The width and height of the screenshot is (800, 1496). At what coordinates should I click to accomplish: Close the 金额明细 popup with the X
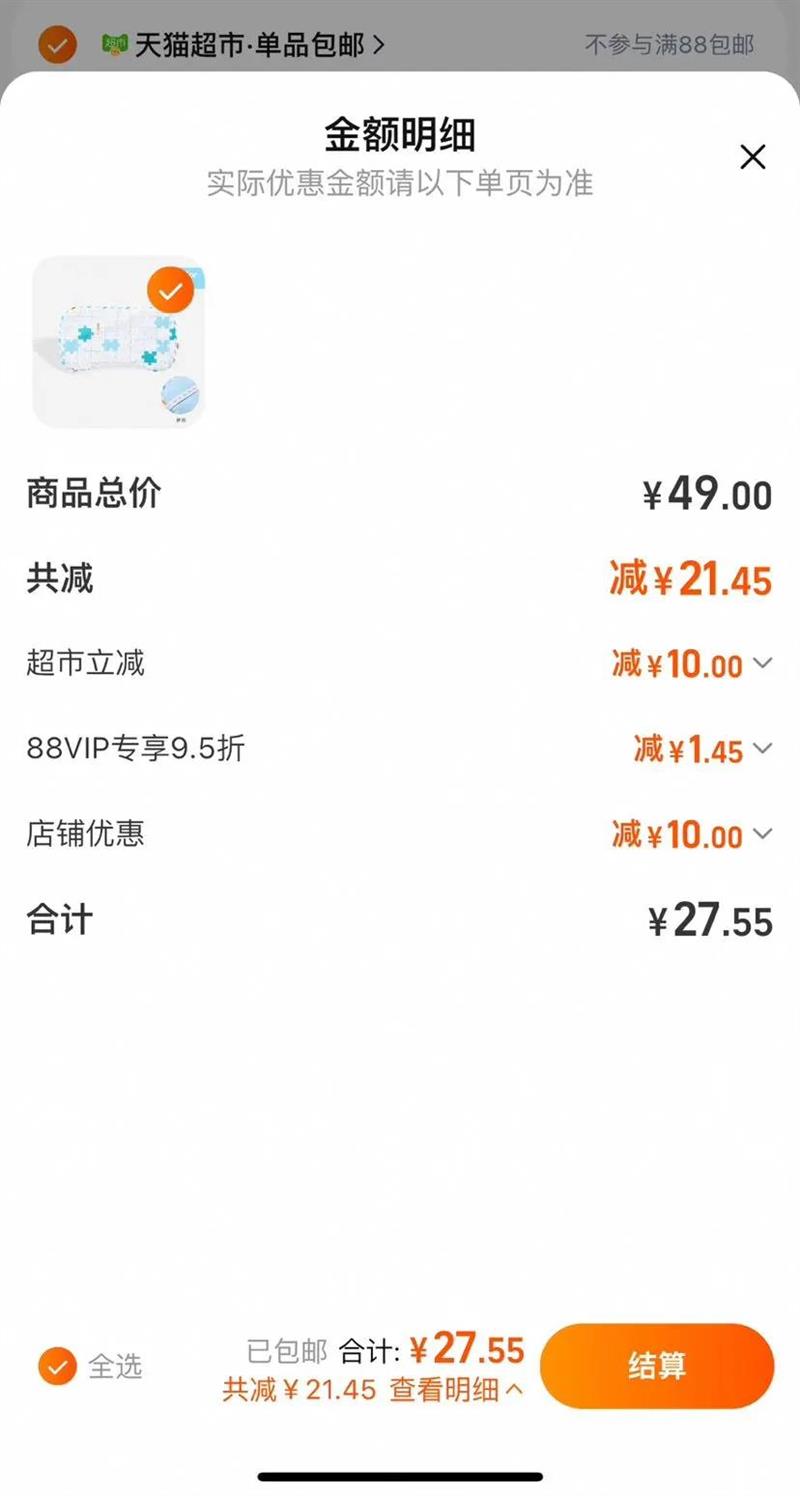(752, 157)
